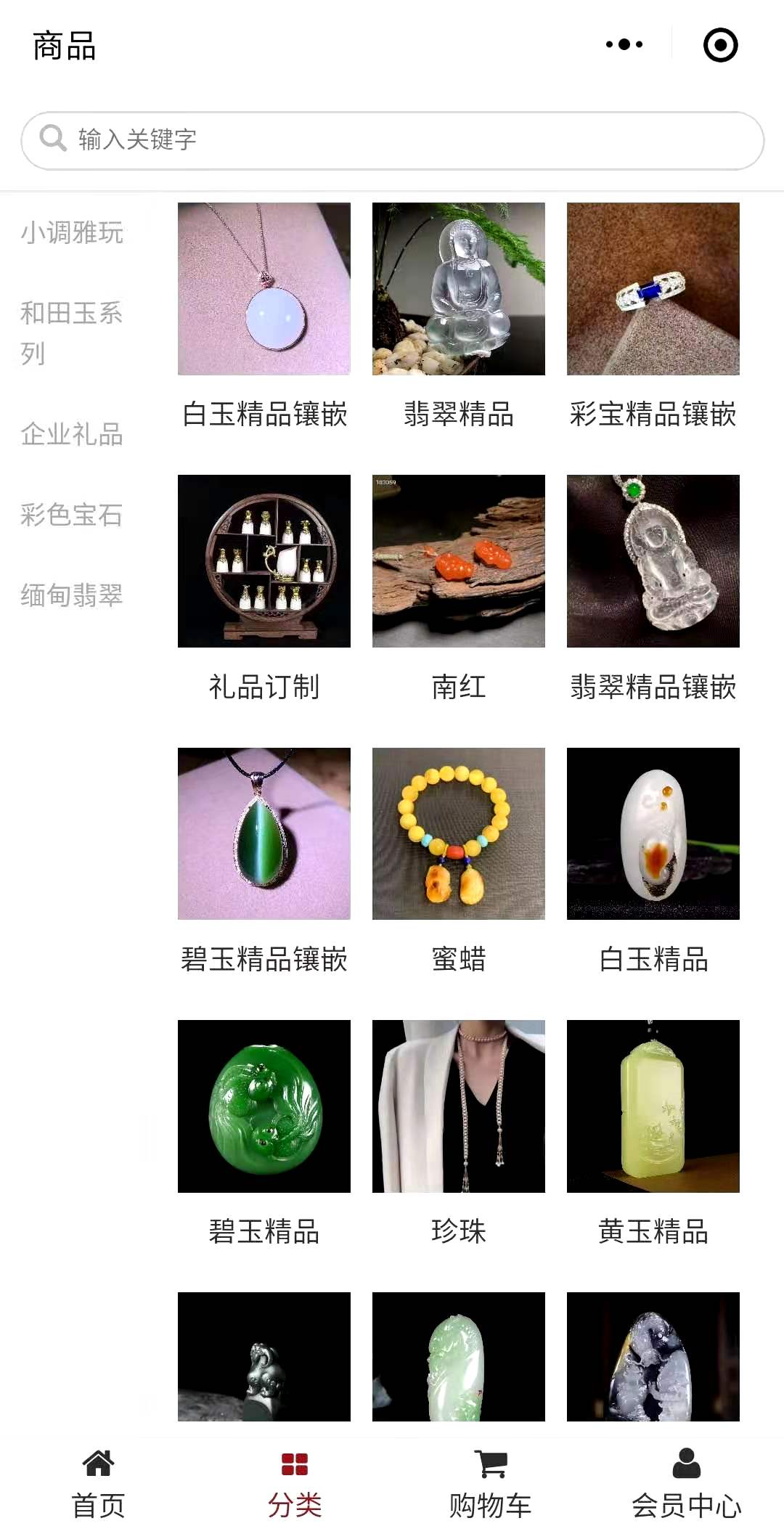Screen dimensions: 784x1534
Task: Open the 珍珠 tile
Action: pos(459,1134)
